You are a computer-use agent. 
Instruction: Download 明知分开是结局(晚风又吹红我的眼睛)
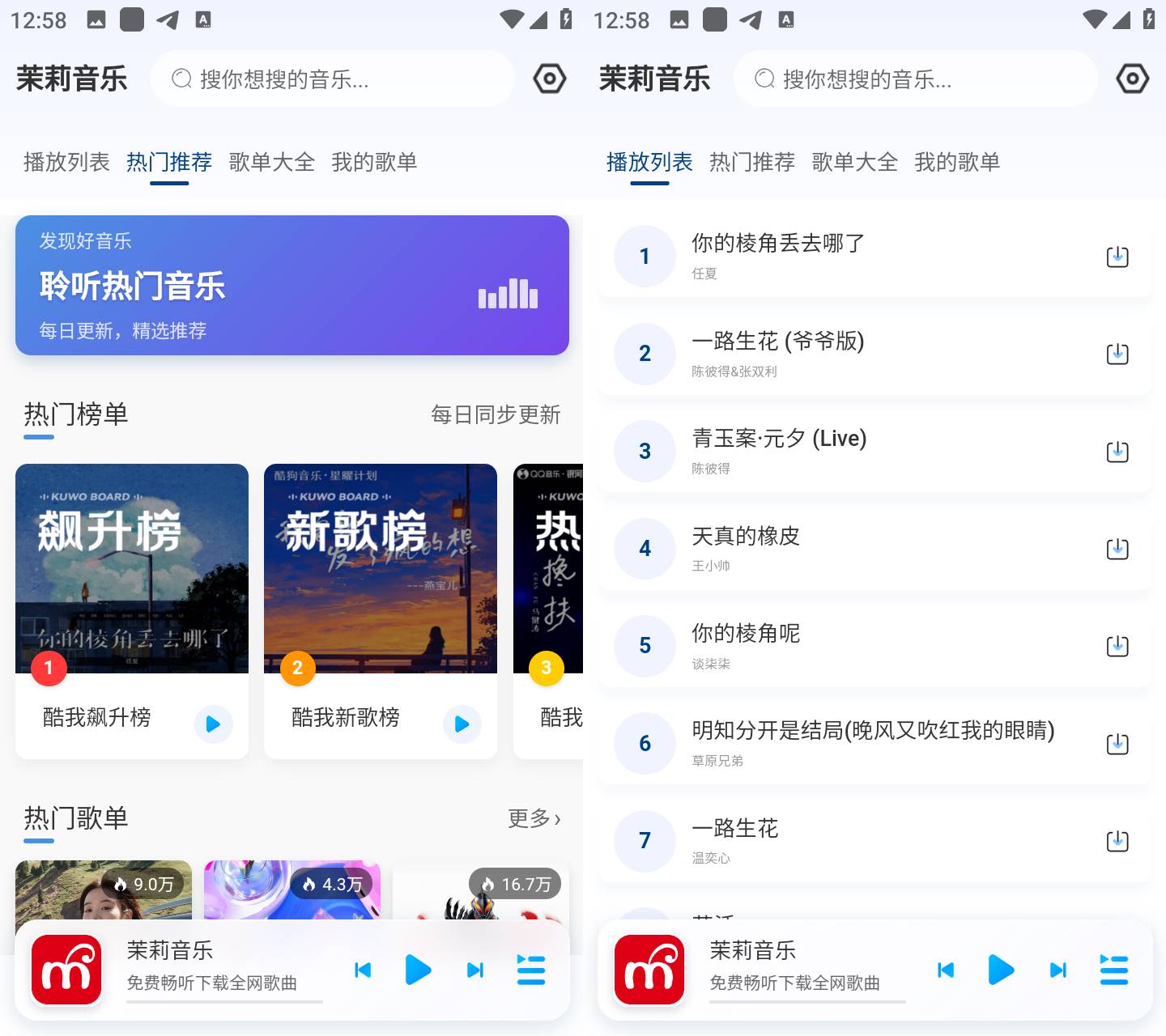[x=1117, y=744]
